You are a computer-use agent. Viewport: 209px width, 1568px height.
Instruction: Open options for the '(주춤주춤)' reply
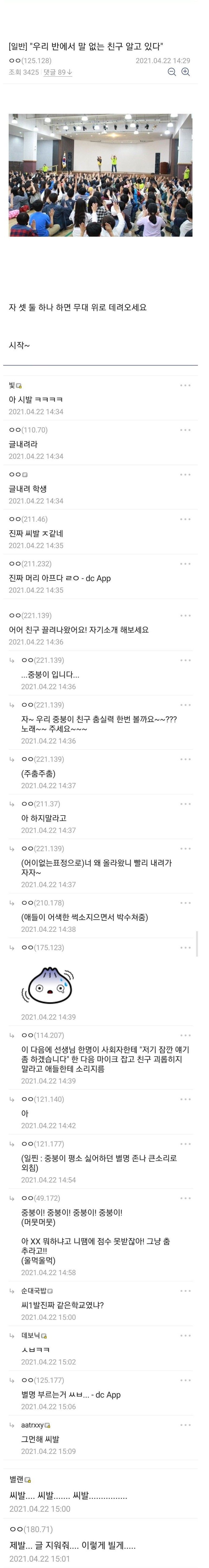tap(185, 759)
